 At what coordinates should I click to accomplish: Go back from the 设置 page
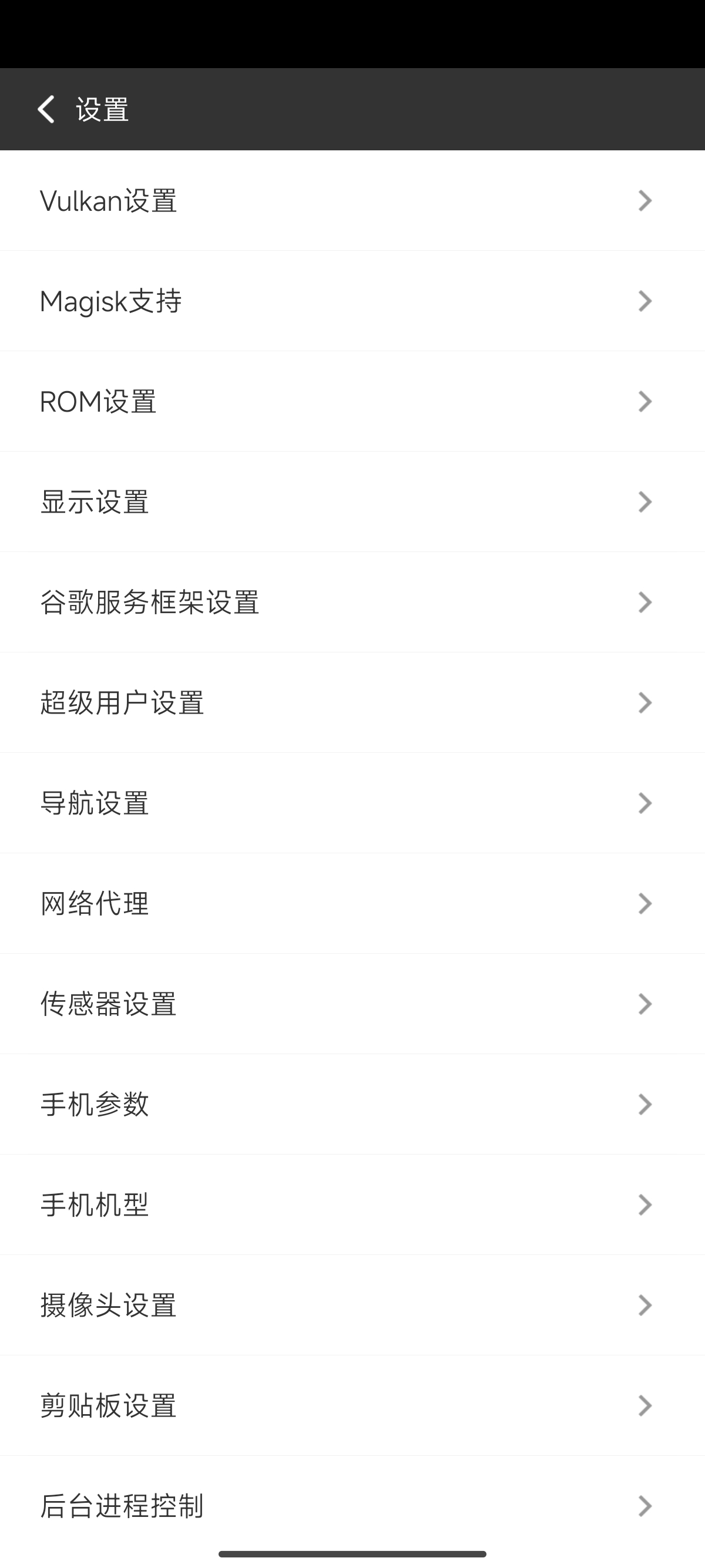click(46, 110)
